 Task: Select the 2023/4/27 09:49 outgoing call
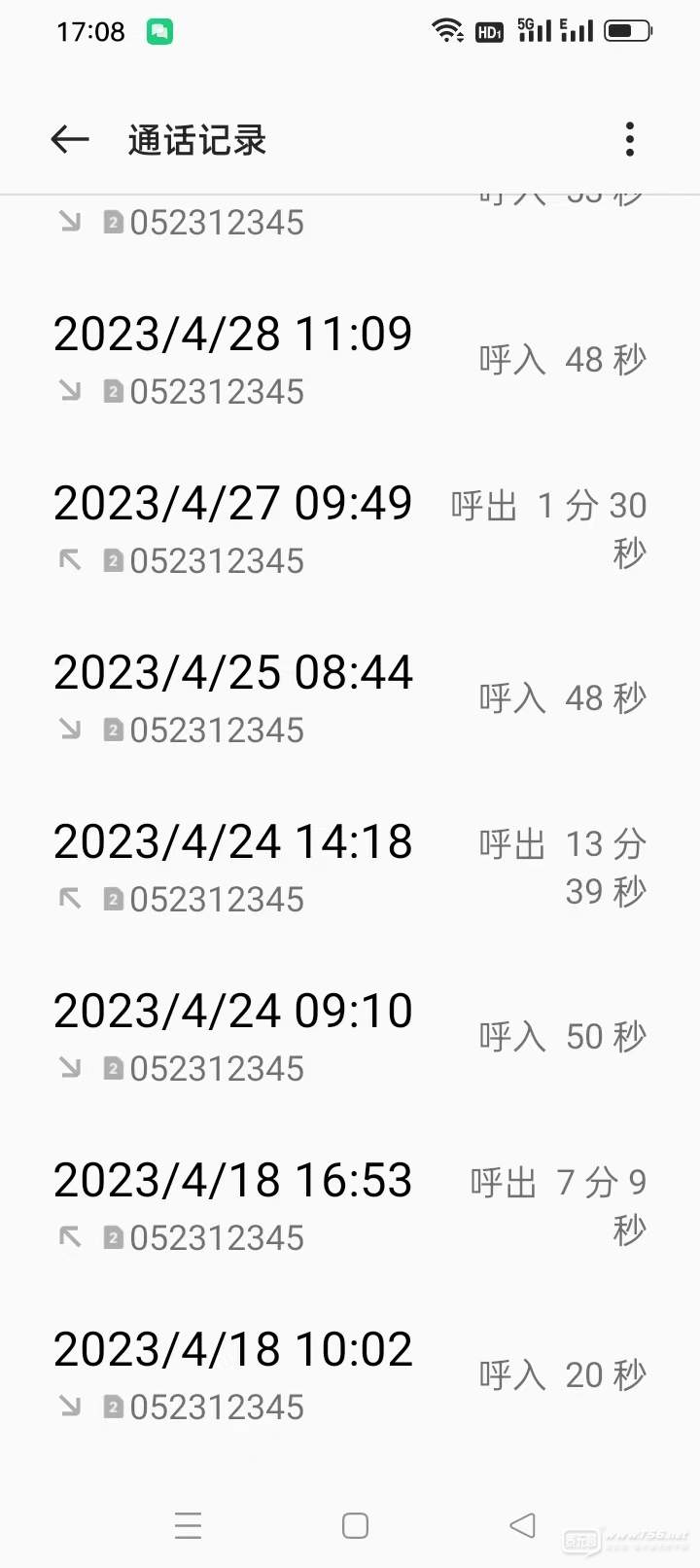(350, 530)
